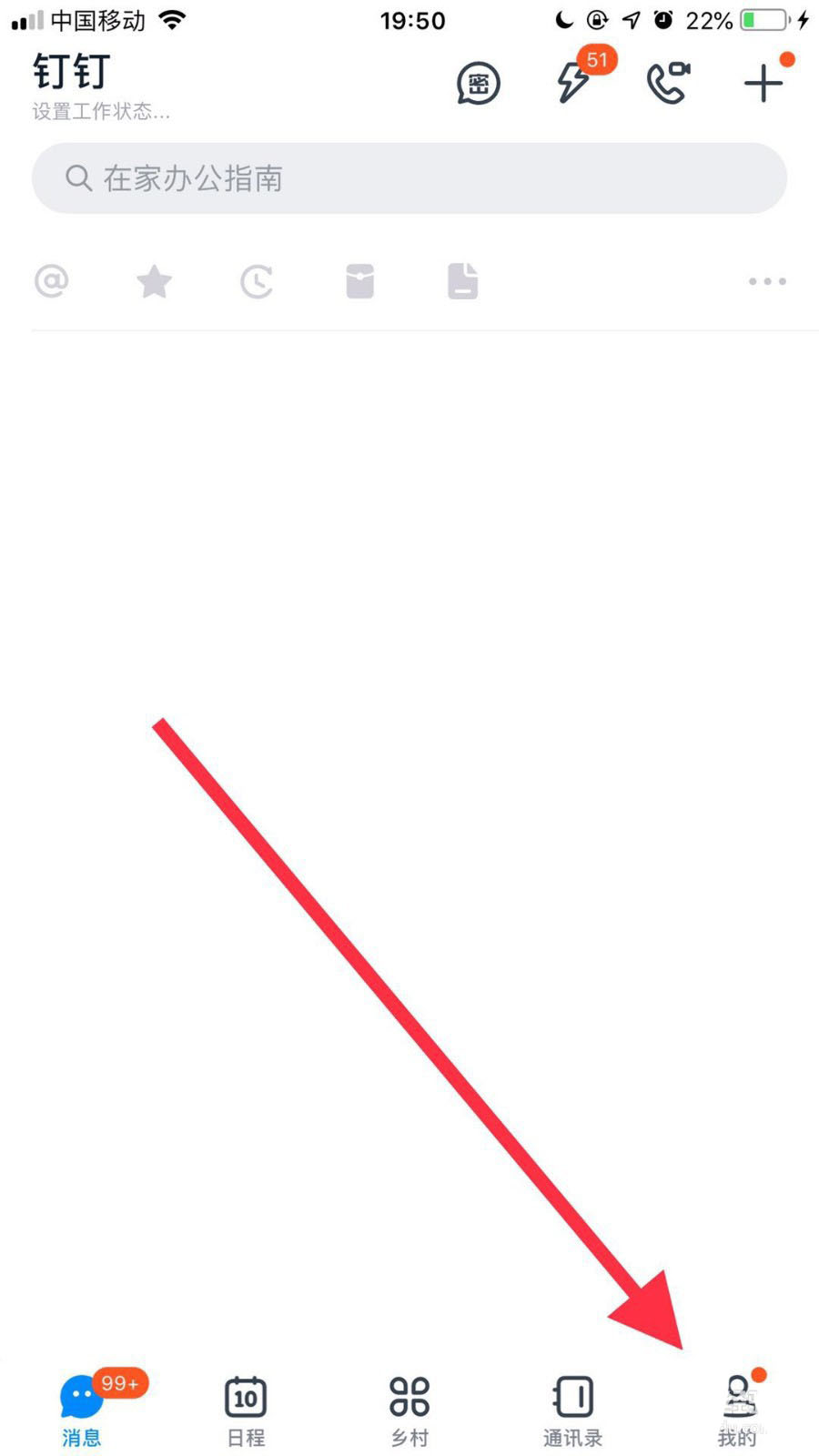
Task: Filter messages that @ mention me
Action: pos(52,281)
